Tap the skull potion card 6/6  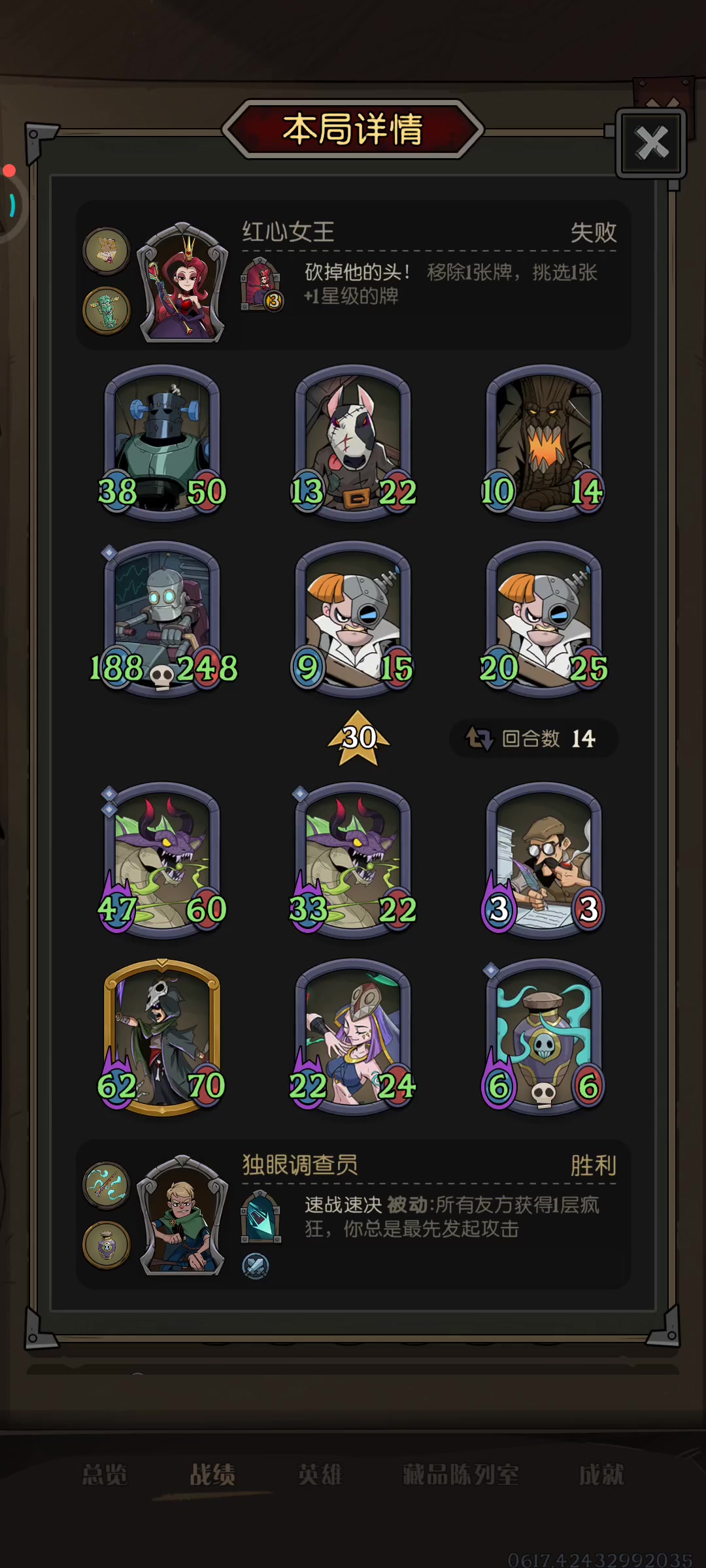coord(544,1036)
